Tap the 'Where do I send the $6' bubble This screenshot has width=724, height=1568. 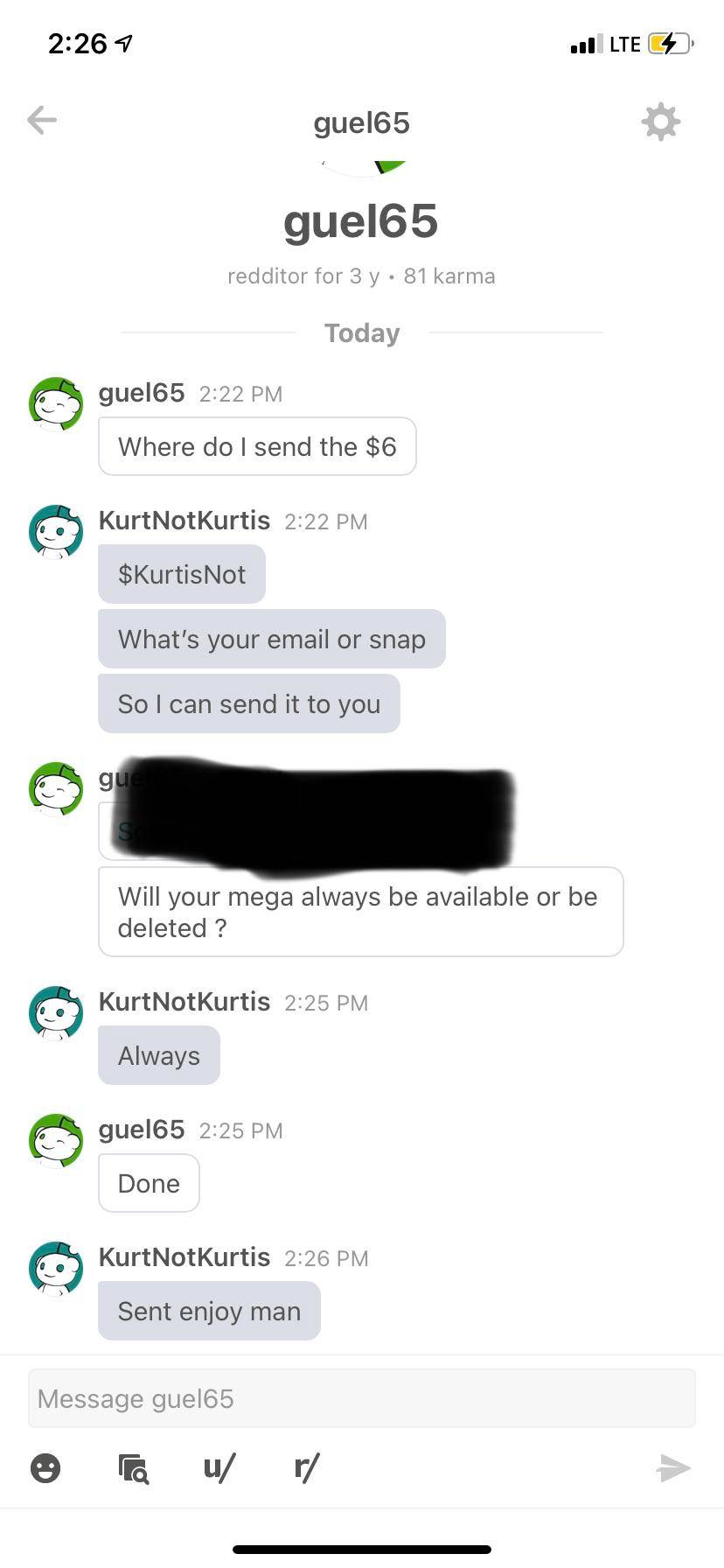[257, 446]
